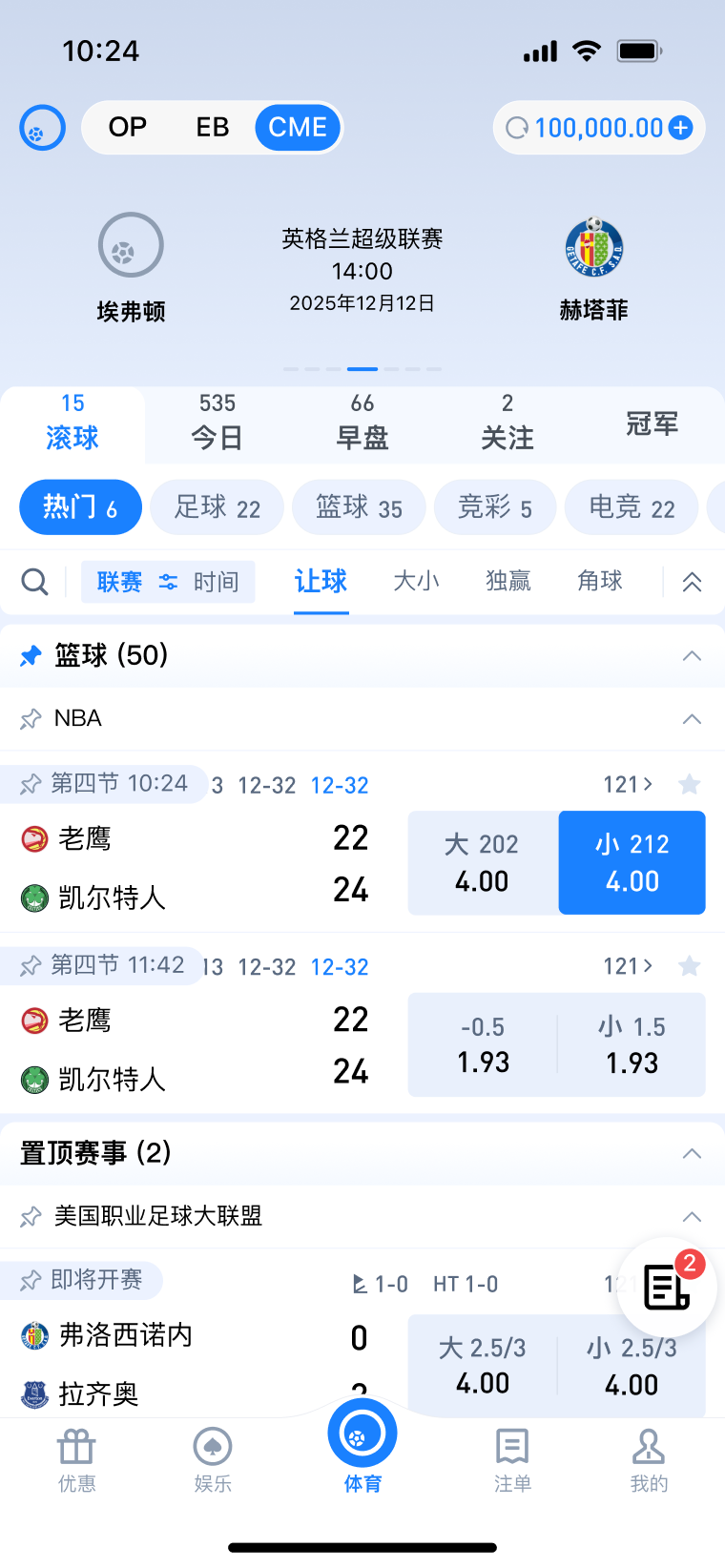The width and height of the screenshot is (725, 1568).
Task: Open the 关注 tab
Action: pos(507,424)
